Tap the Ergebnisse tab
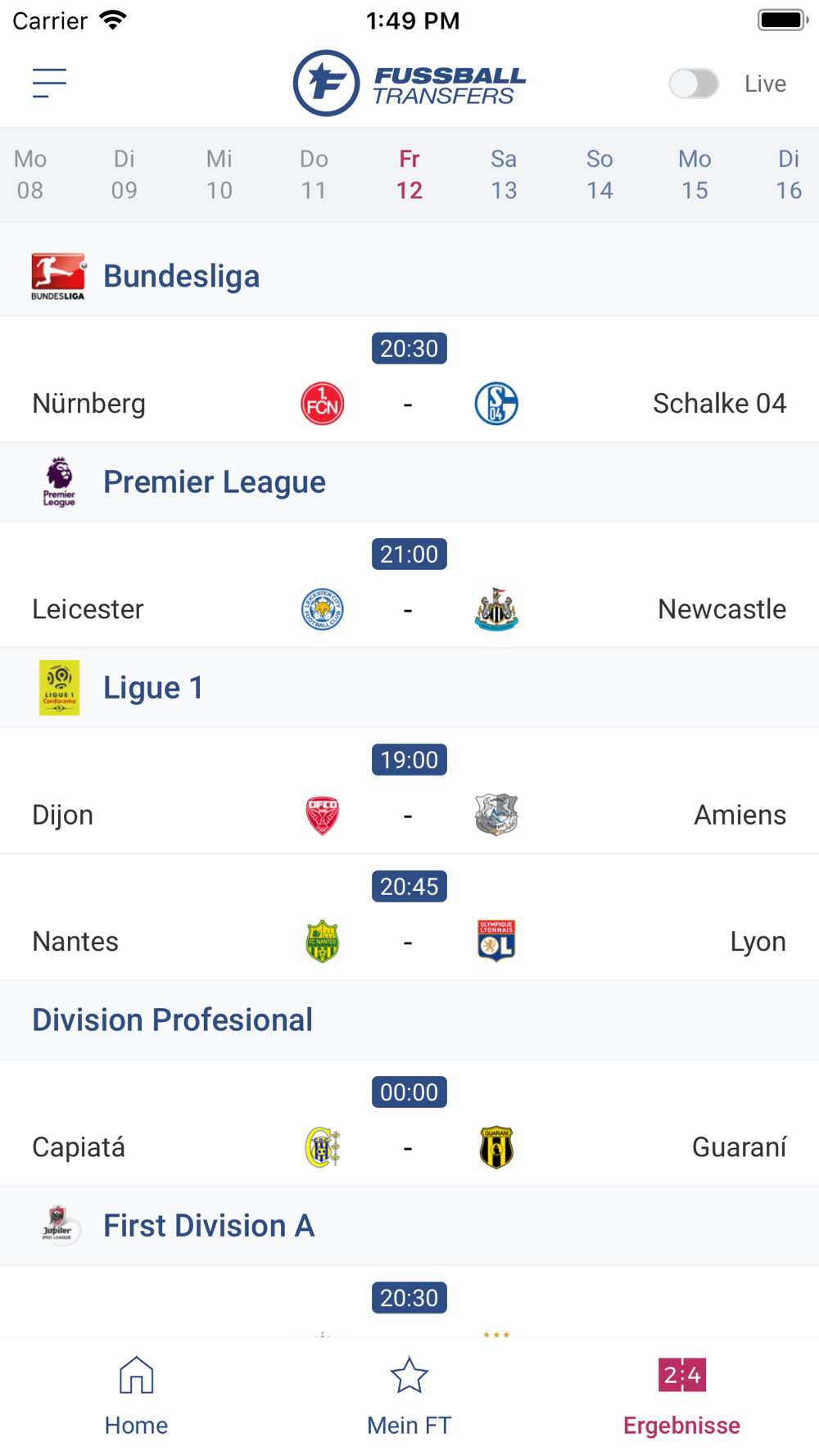This screenshot has width=819, height=1456. click(x=681, y=1396)
